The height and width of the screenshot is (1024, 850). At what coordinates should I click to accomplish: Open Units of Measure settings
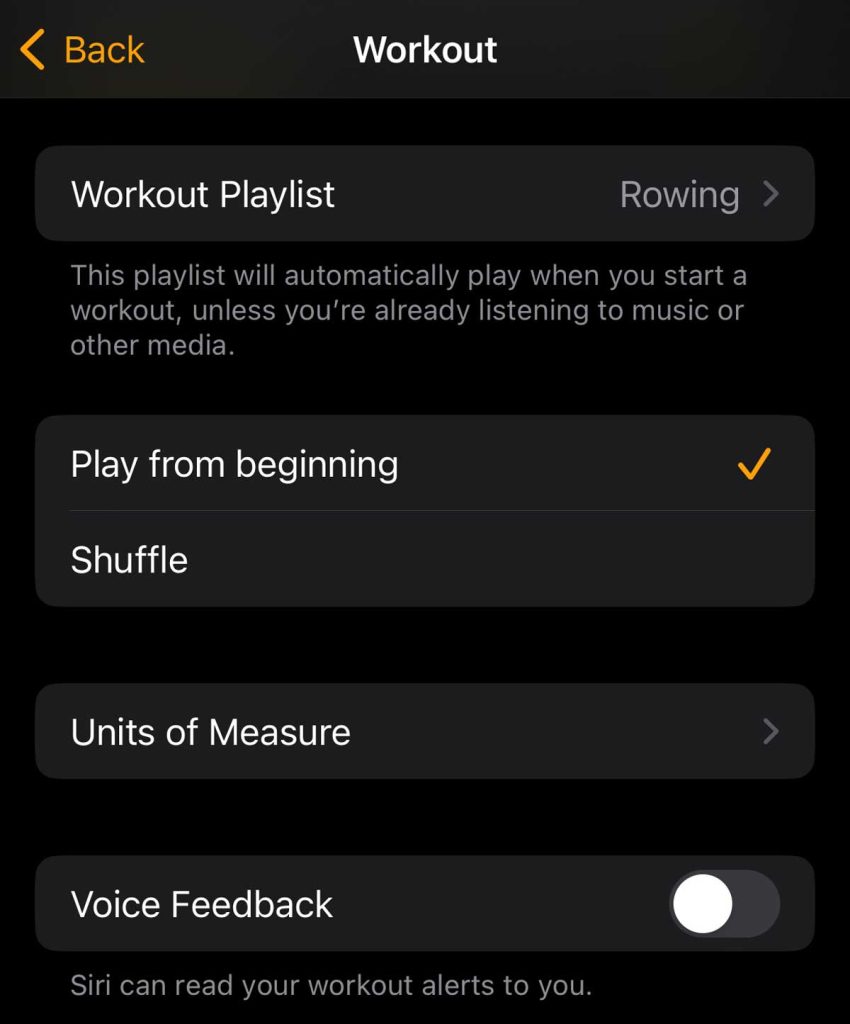(424, 732)
